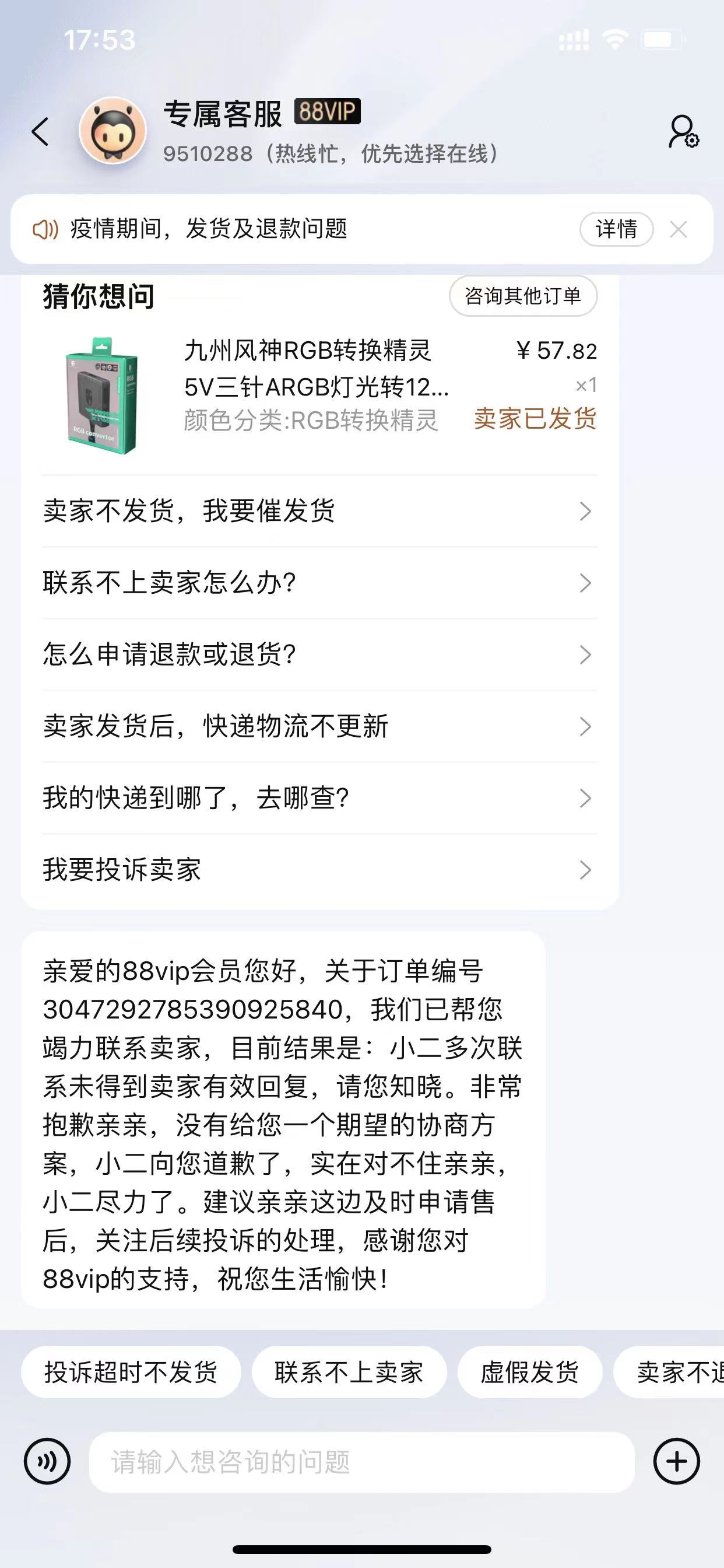724x1568 pixels.
Task: Switch to voice input icon
Action: pyautogui.click(x=47, y=1461)
